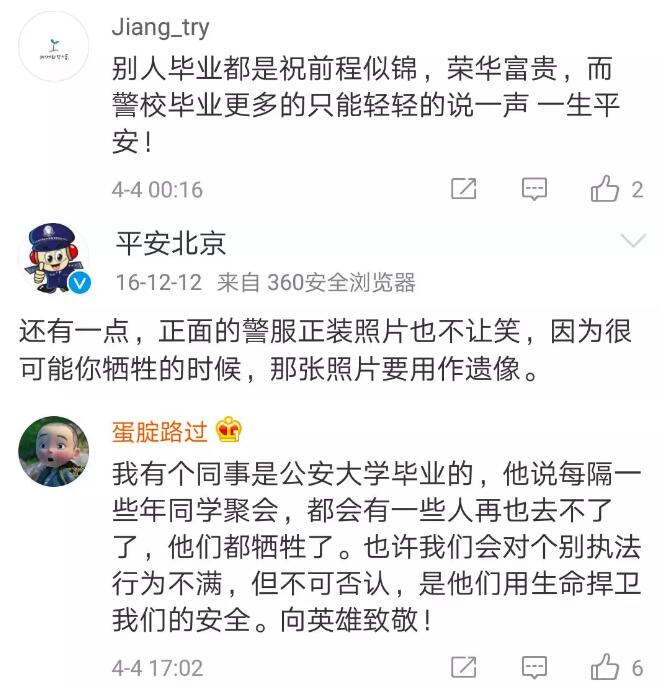The image size is (660, 693).
Task: Repost 蛋腚路过's comment
Action: pyautogui.click(x=464, y=667)
